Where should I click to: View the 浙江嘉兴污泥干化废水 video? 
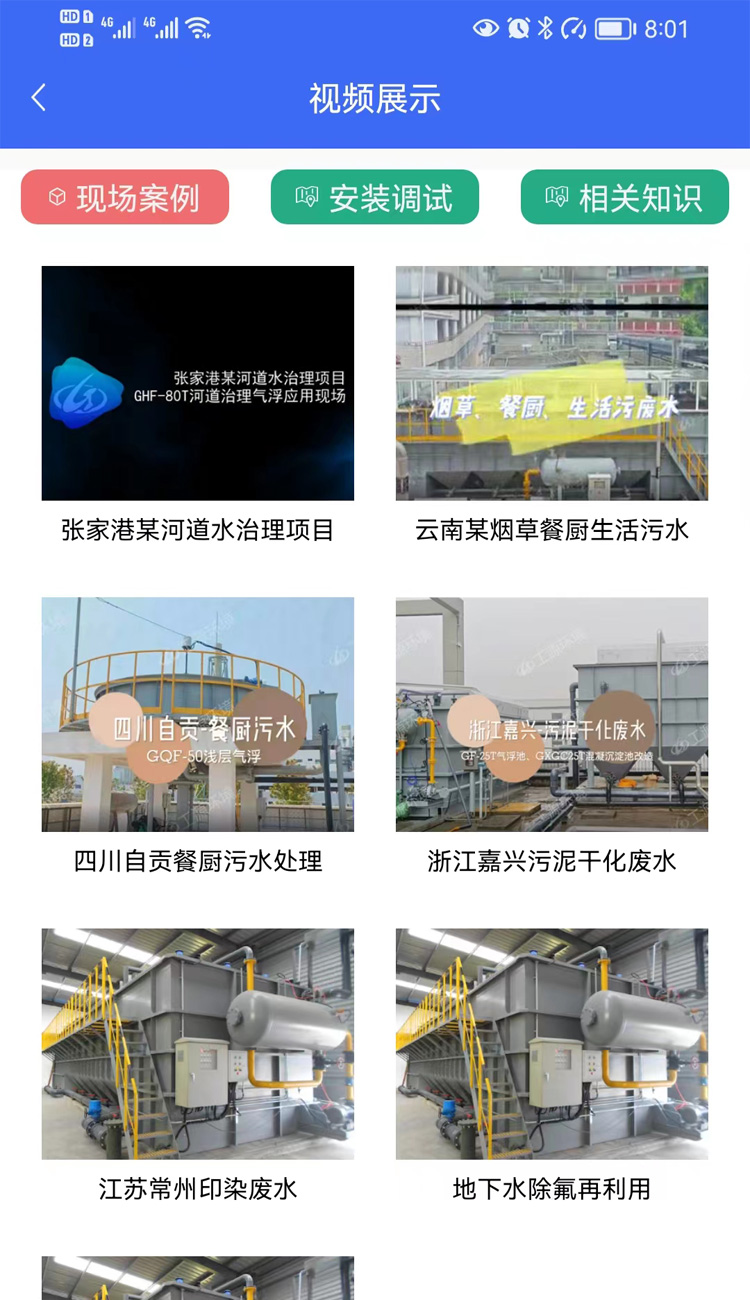click(x=552, y=714)
